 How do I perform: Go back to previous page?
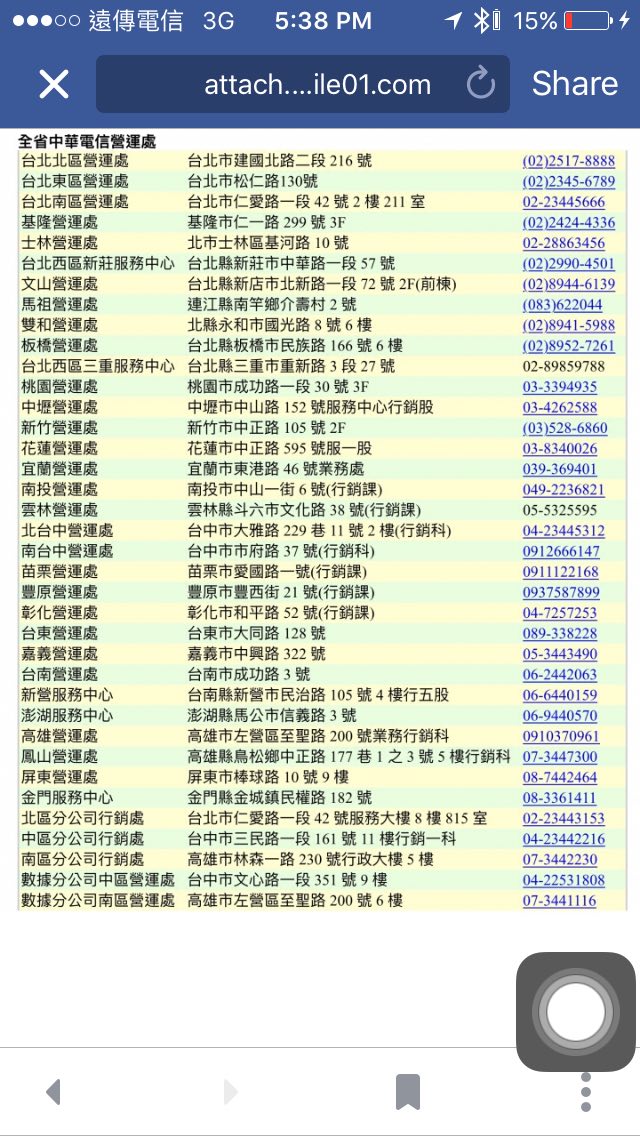click(x=53, y=1091)
